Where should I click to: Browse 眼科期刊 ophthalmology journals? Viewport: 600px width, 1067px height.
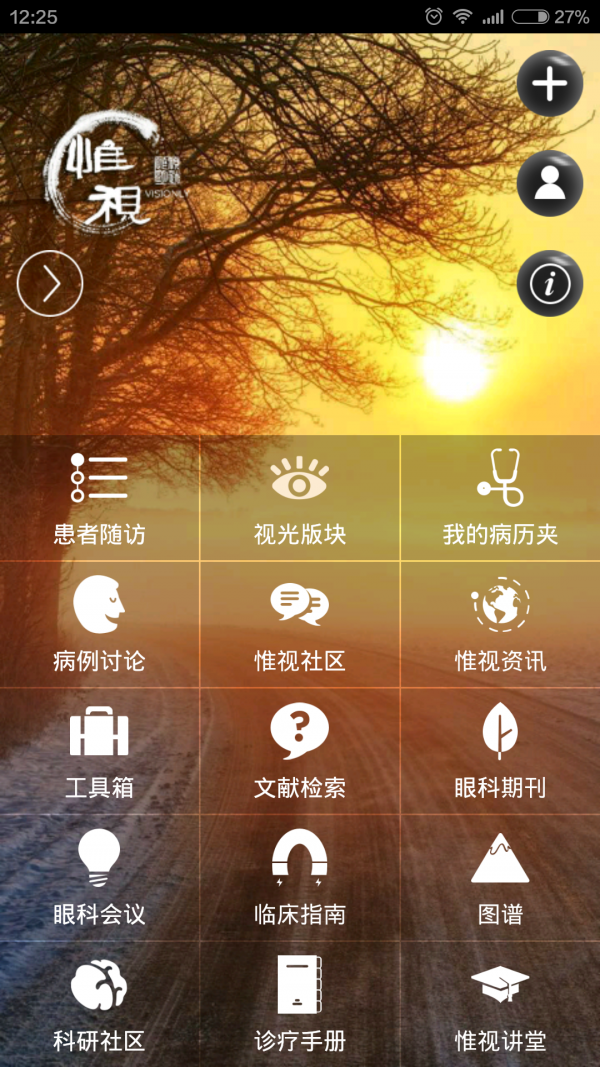tap(500, 751)
